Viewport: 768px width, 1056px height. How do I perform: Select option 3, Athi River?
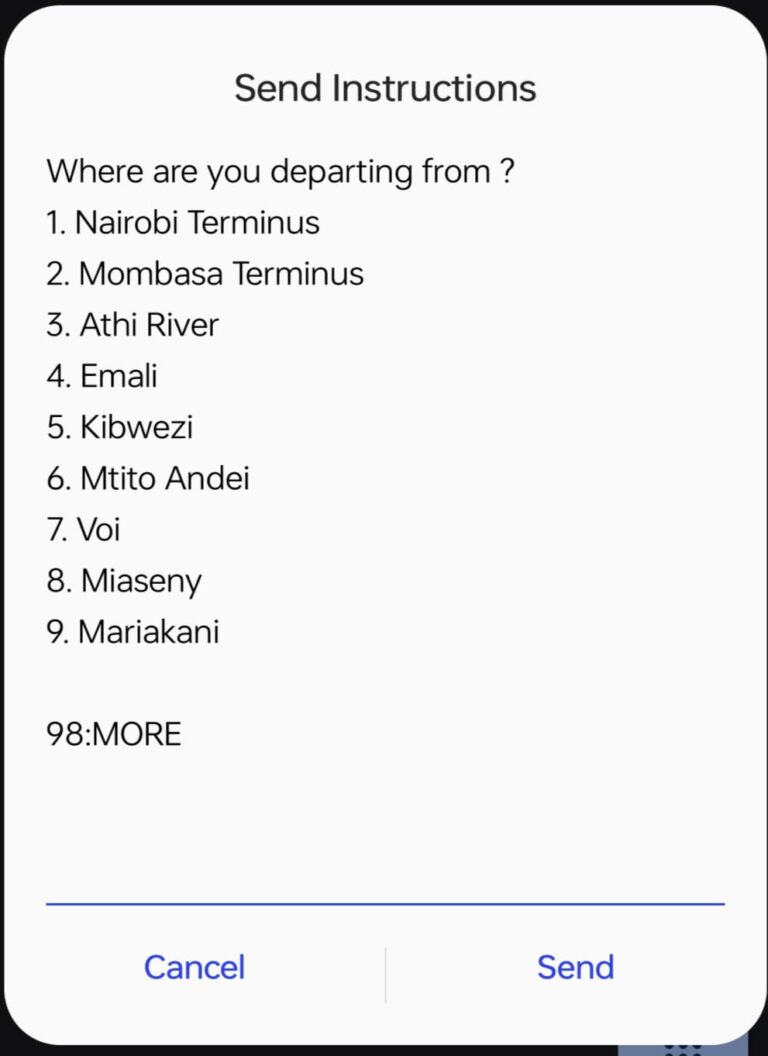tap(132, 324)
